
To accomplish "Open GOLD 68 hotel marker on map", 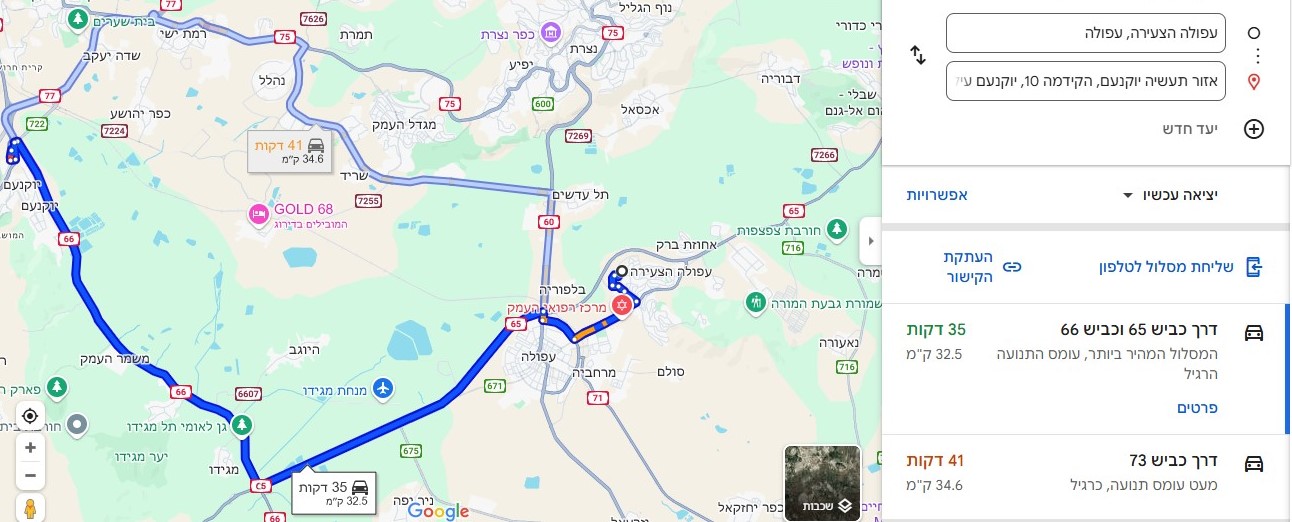I will (258, 212).
